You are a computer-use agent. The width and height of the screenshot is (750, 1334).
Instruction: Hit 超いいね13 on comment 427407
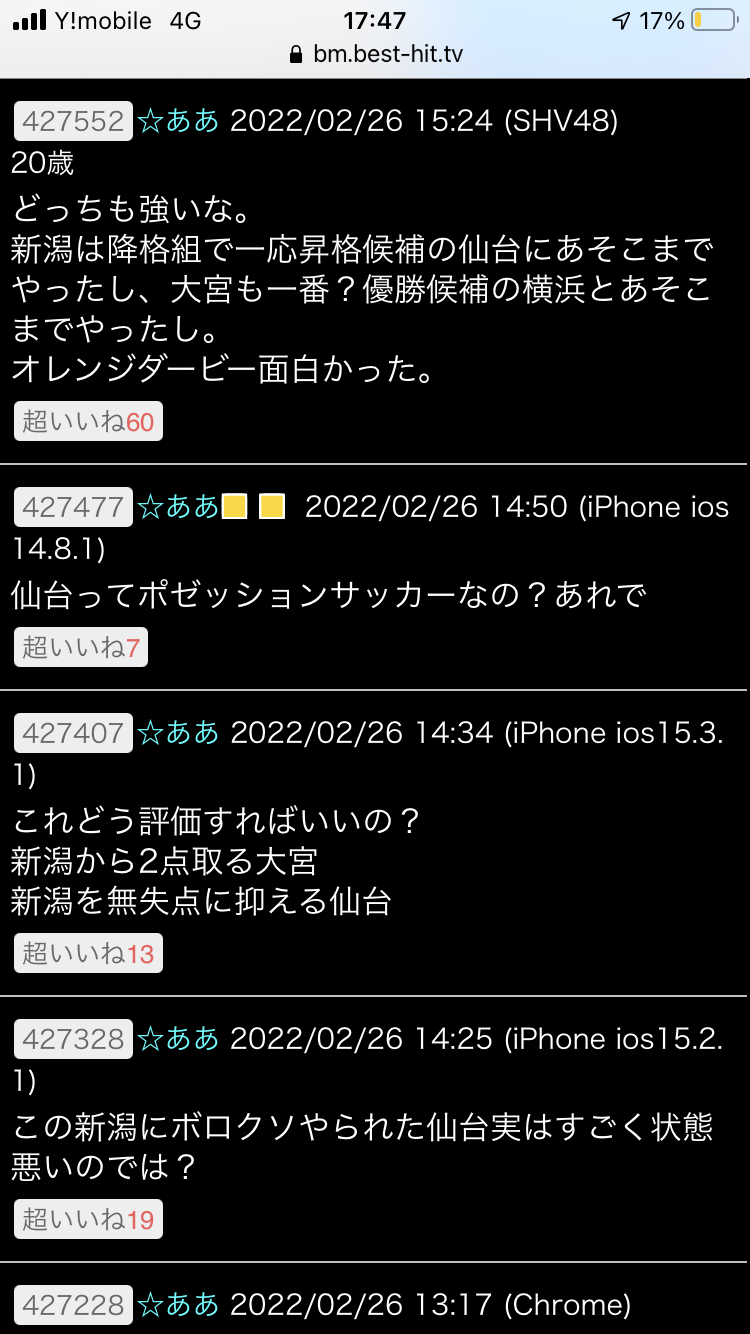point(88,953)
